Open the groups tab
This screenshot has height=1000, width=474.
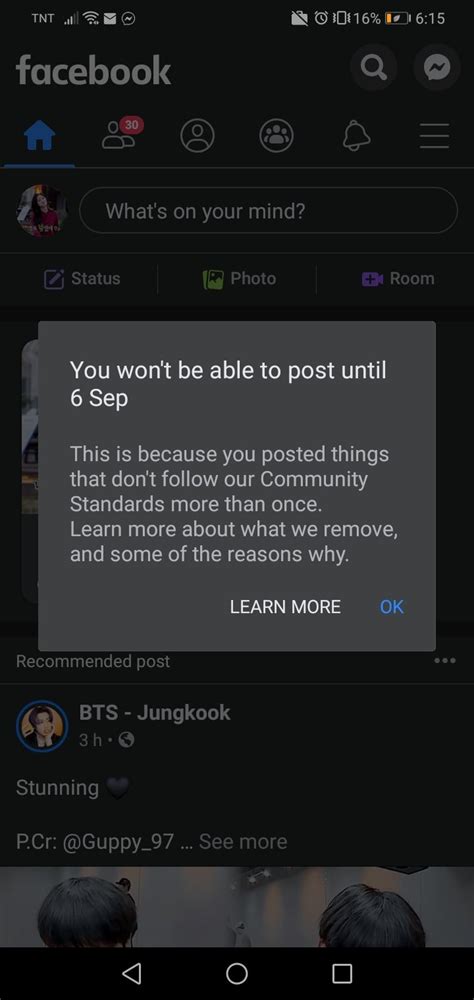point(276,135)
